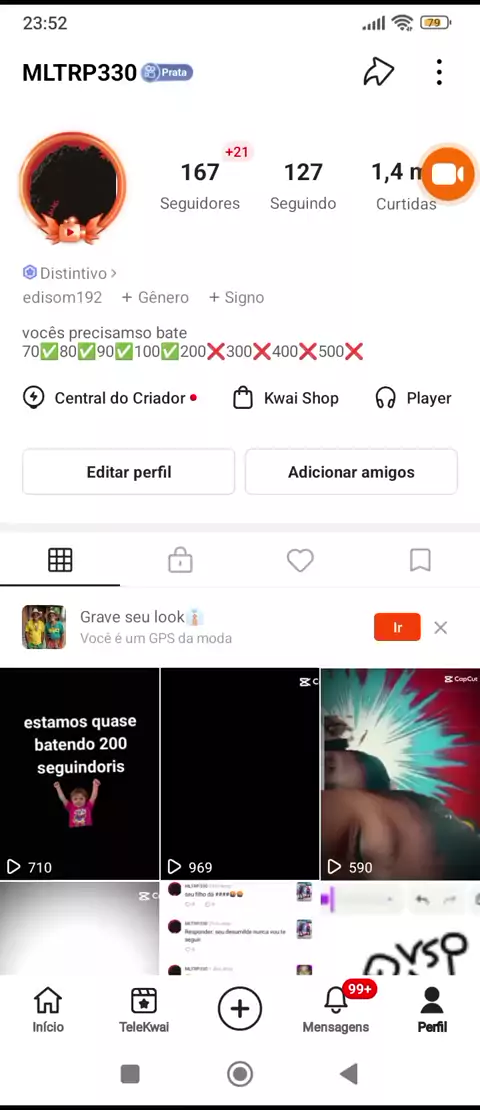
Task: Tap the orange video camera floating button
Action: coord(448,174)
